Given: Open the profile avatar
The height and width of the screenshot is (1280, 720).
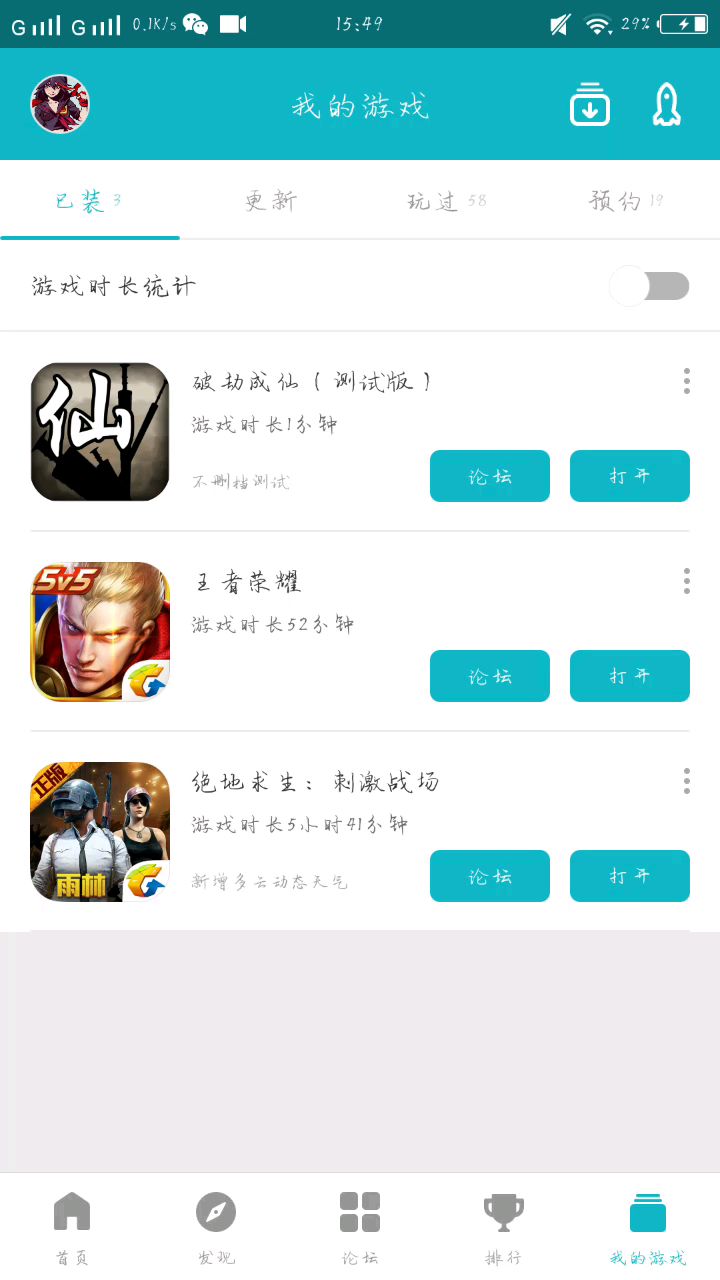Looking at the screenshot, I should [x=60, y=104].
